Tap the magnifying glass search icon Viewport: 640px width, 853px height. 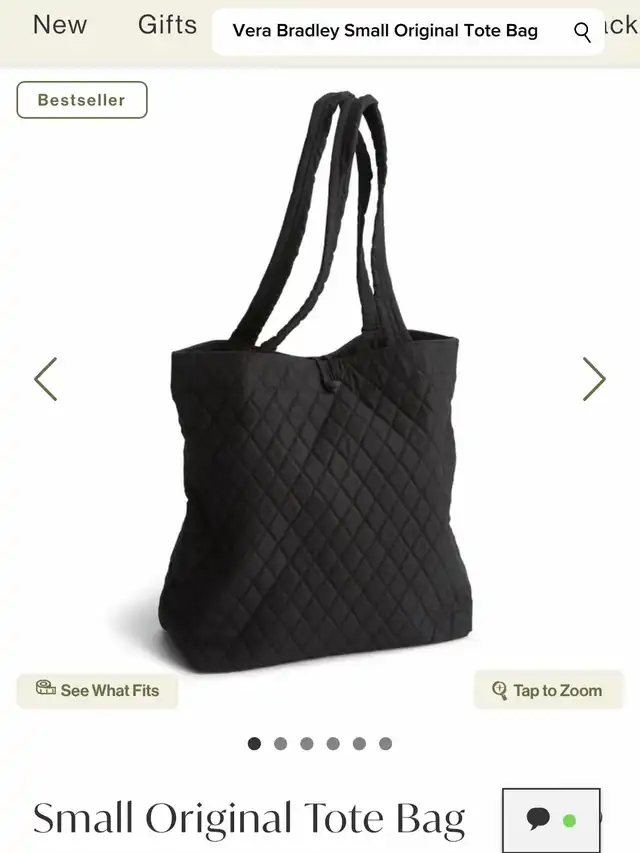[582, 32]
